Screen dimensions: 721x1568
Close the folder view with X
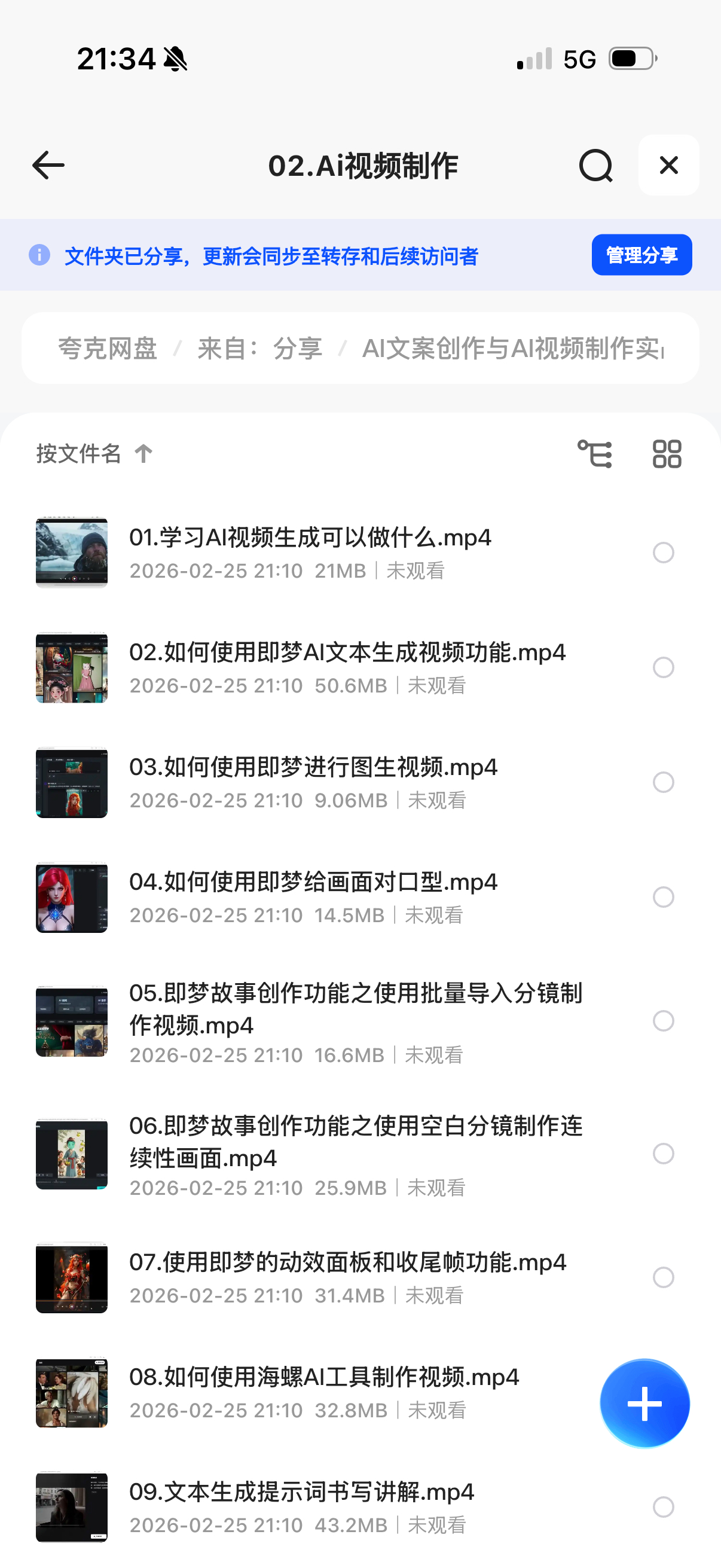(668, 165)
